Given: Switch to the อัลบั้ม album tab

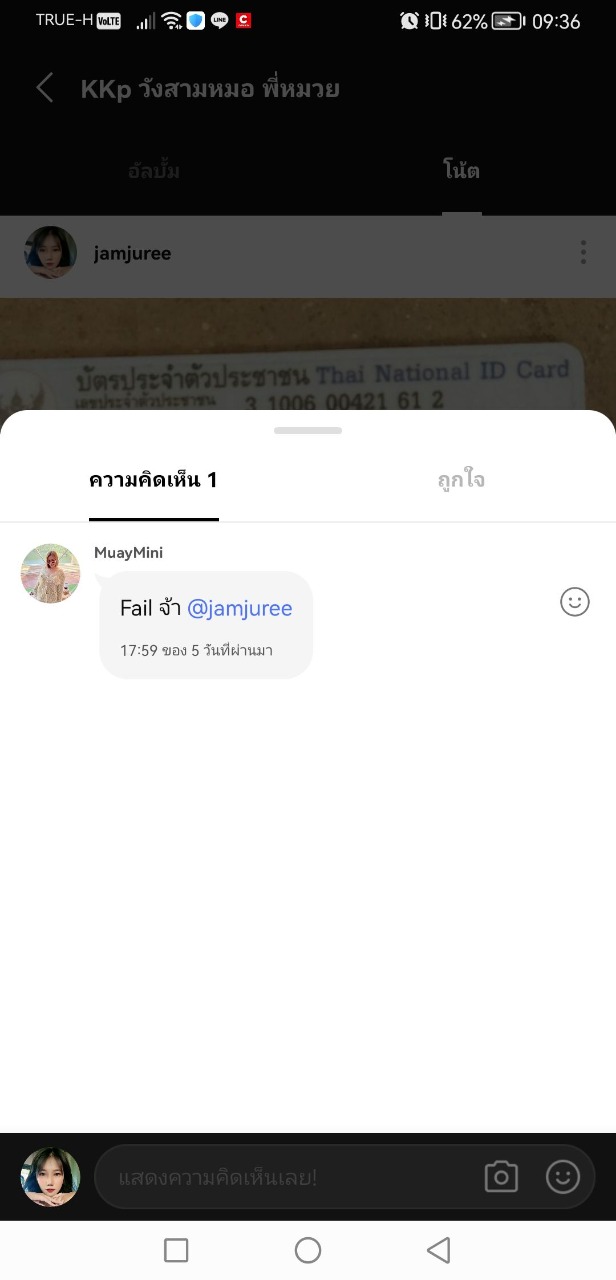Looking at the screenshot, I should (x=154, y=171).
